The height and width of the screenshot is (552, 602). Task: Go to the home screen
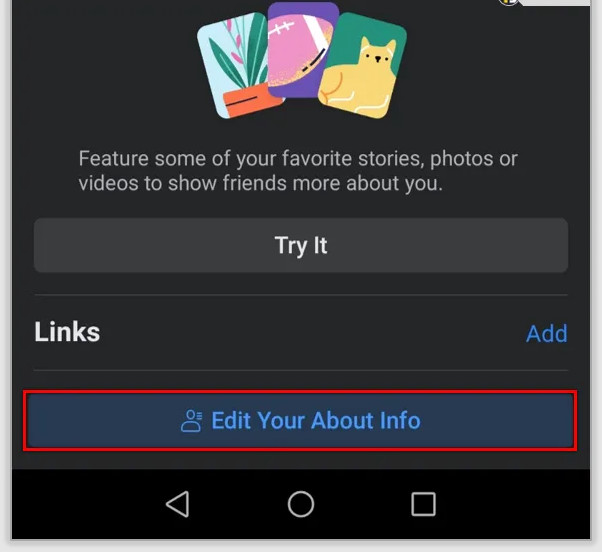click(301, 504)
